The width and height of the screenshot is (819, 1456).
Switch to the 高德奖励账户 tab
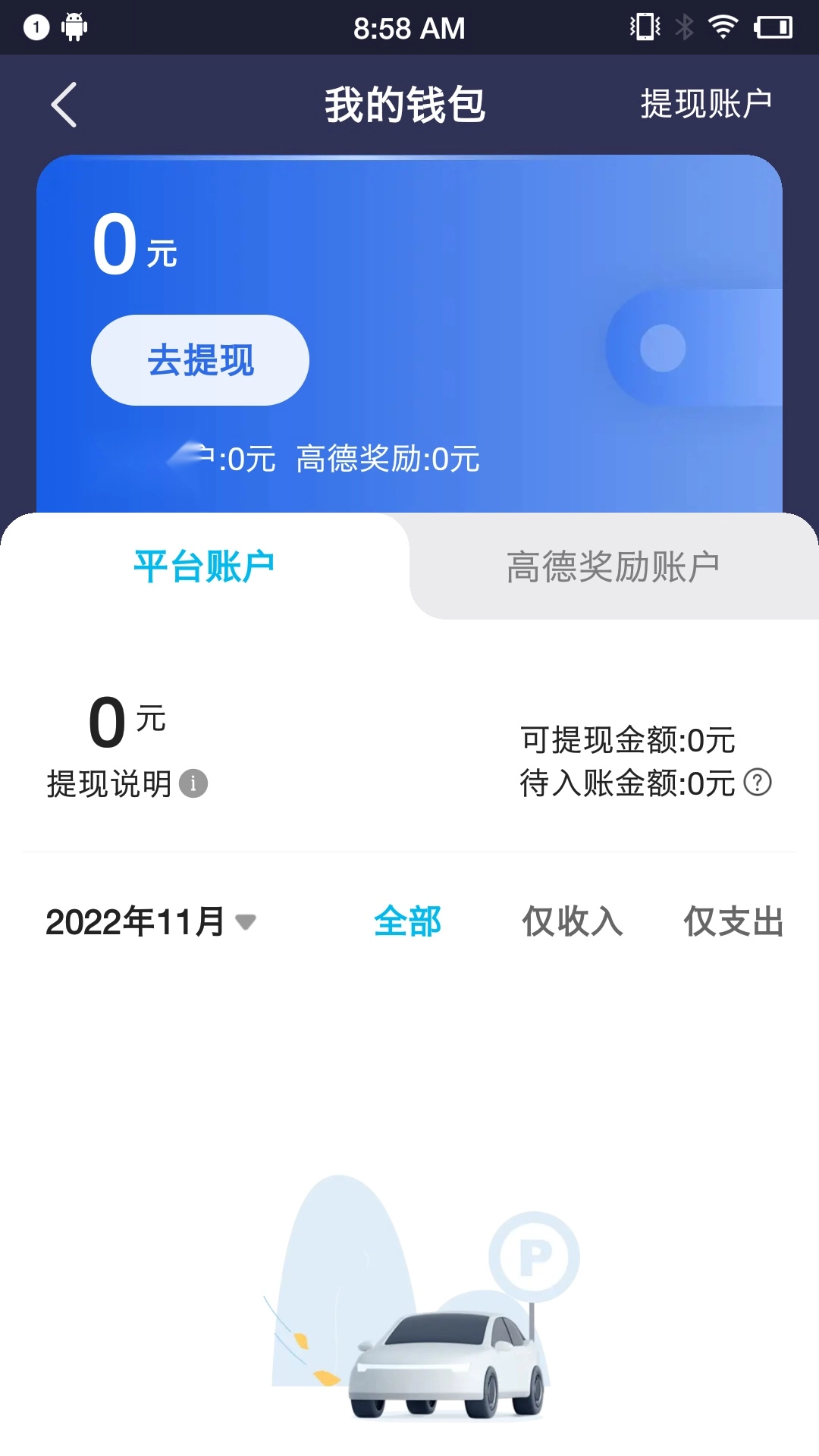[x=613, y=566]
